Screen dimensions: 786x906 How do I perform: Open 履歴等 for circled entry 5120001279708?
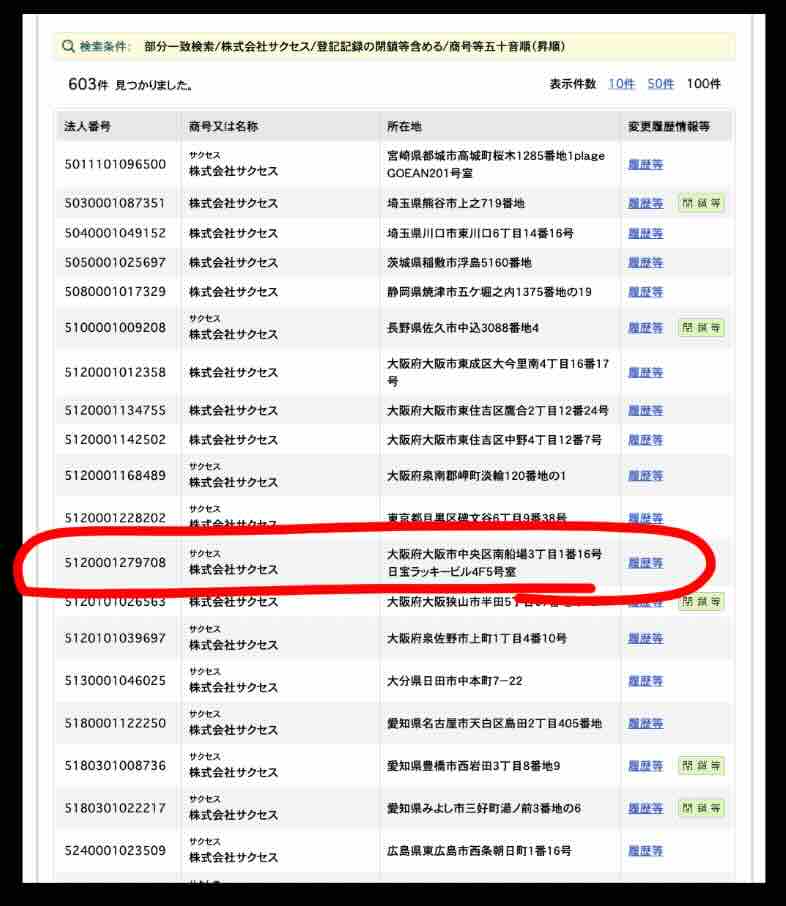[645, 563]
